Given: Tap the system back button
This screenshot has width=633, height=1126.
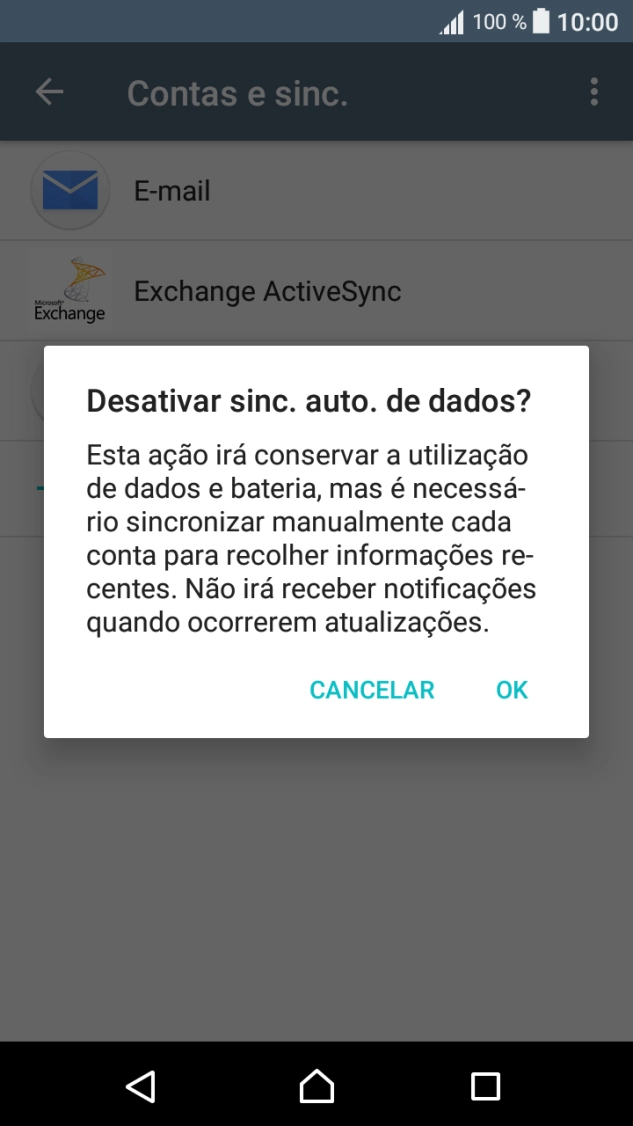Looking at the screenshot, I should [x=141, y=1085].
